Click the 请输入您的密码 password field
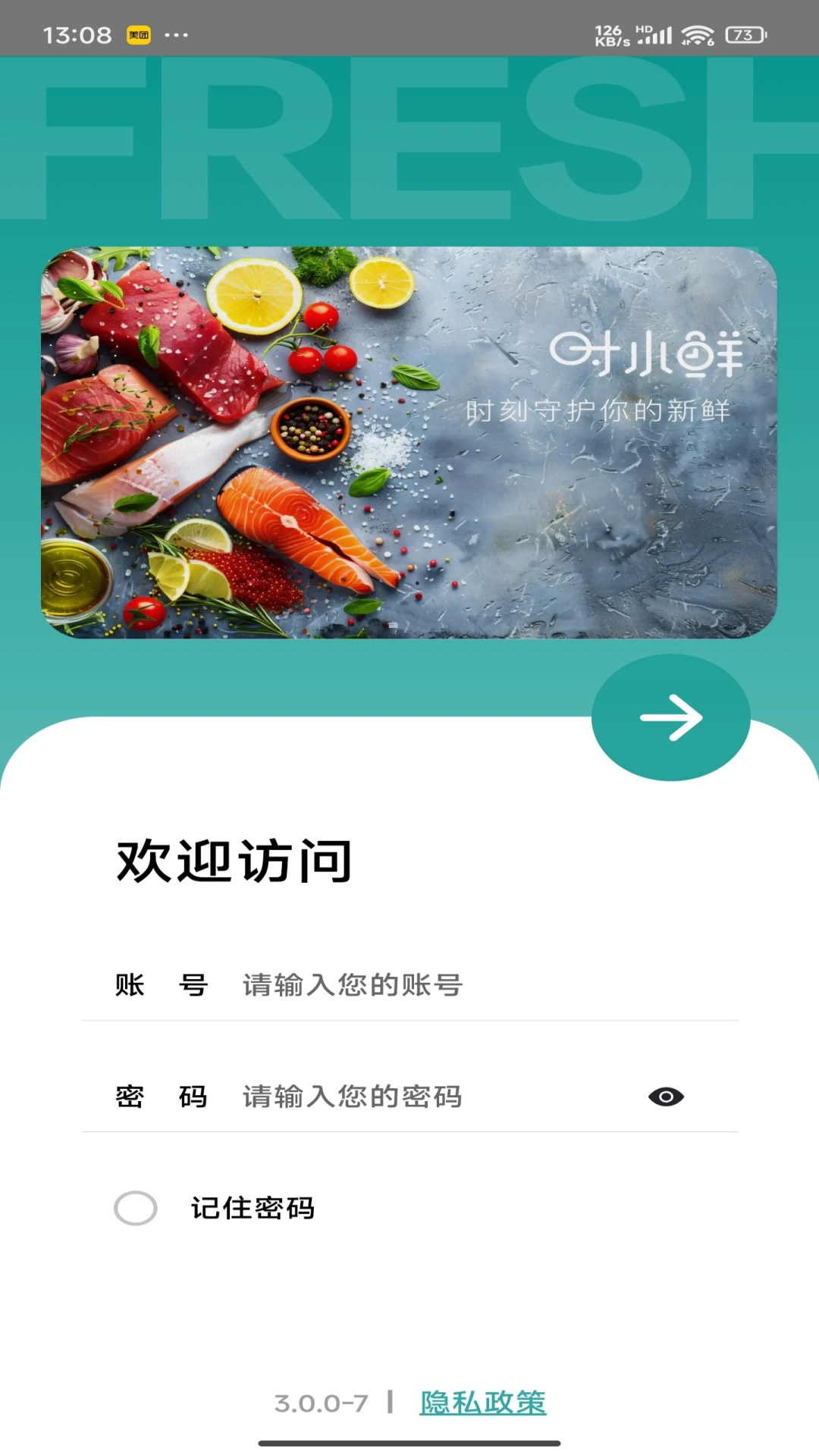 (379, 1097)
